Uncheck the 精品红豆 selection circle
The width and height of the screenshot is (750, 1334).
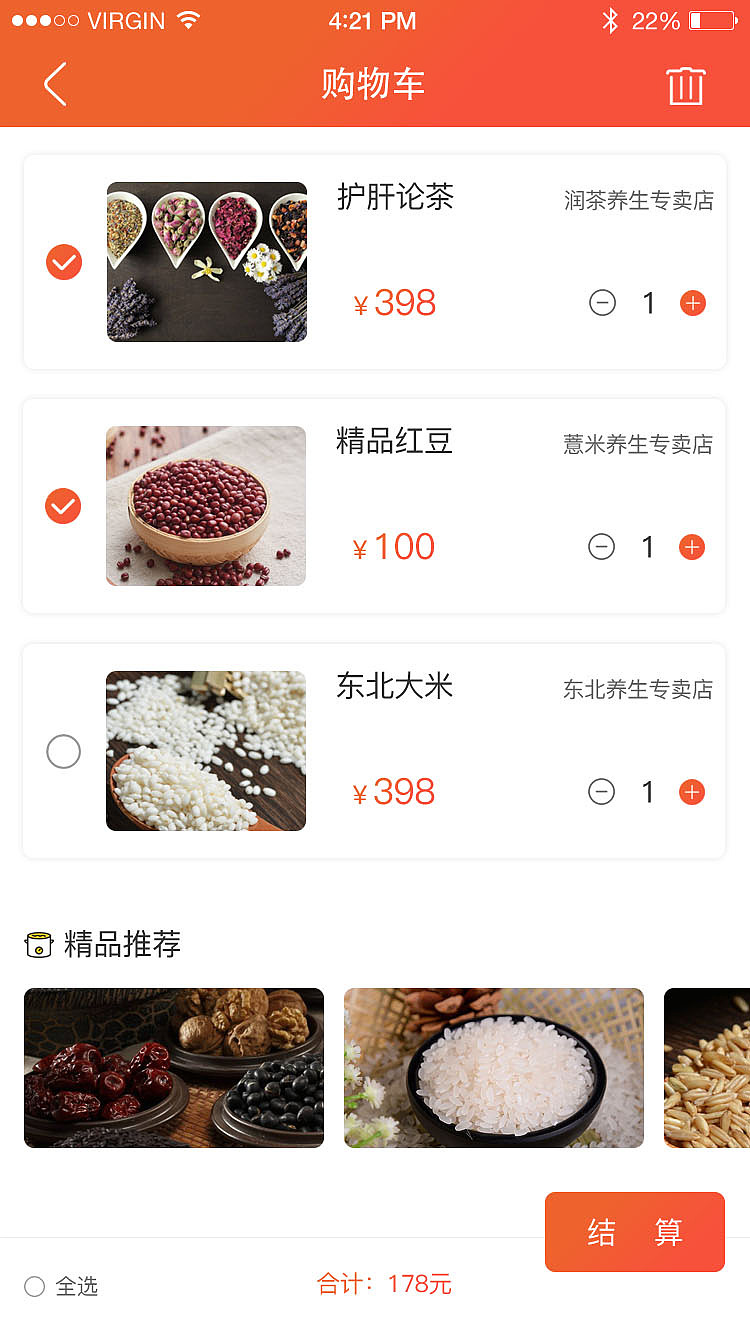click(x=63, y=506)
